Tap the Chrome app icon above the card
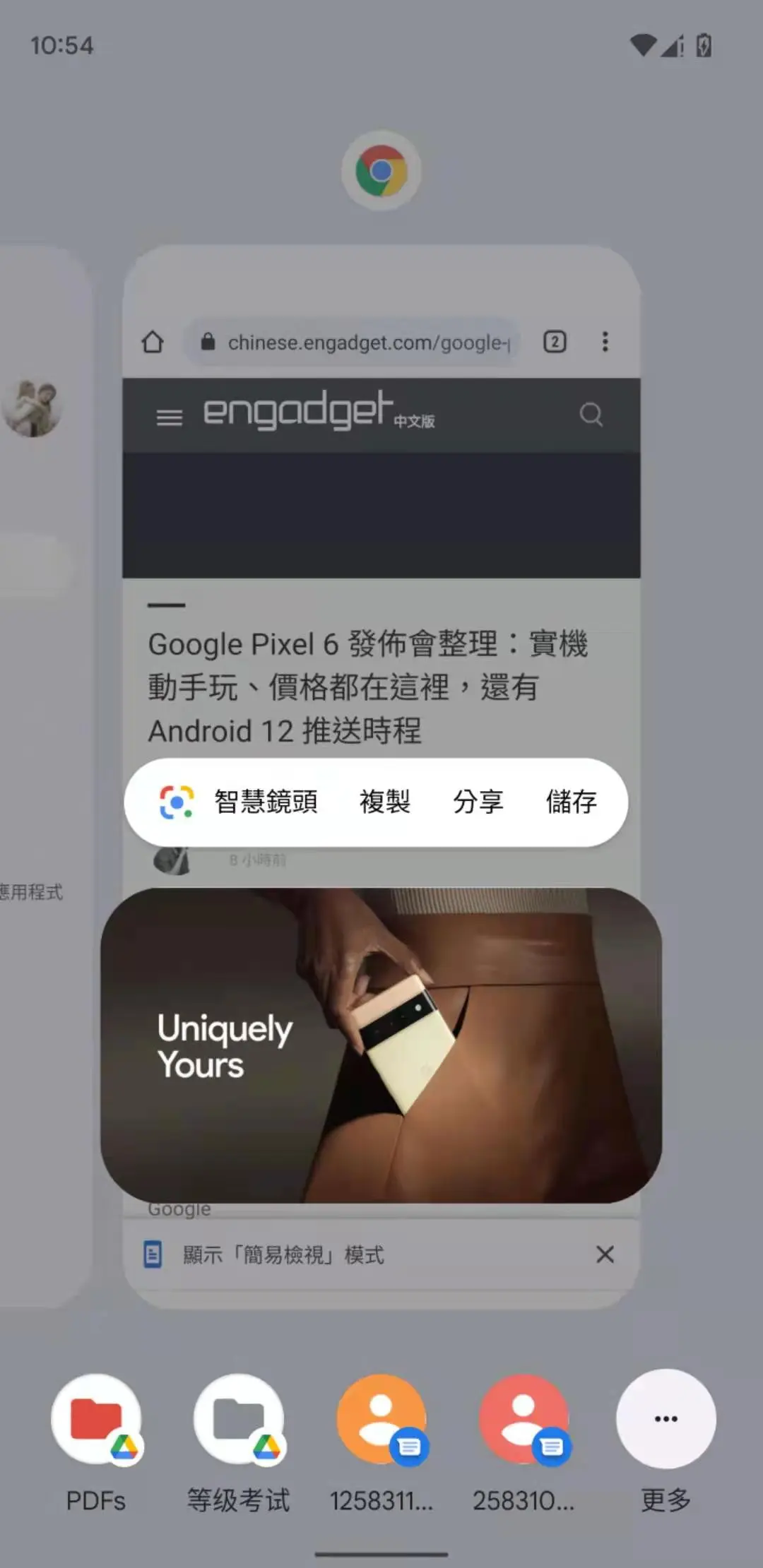763x1568 pixels. (x=381, y=171)
